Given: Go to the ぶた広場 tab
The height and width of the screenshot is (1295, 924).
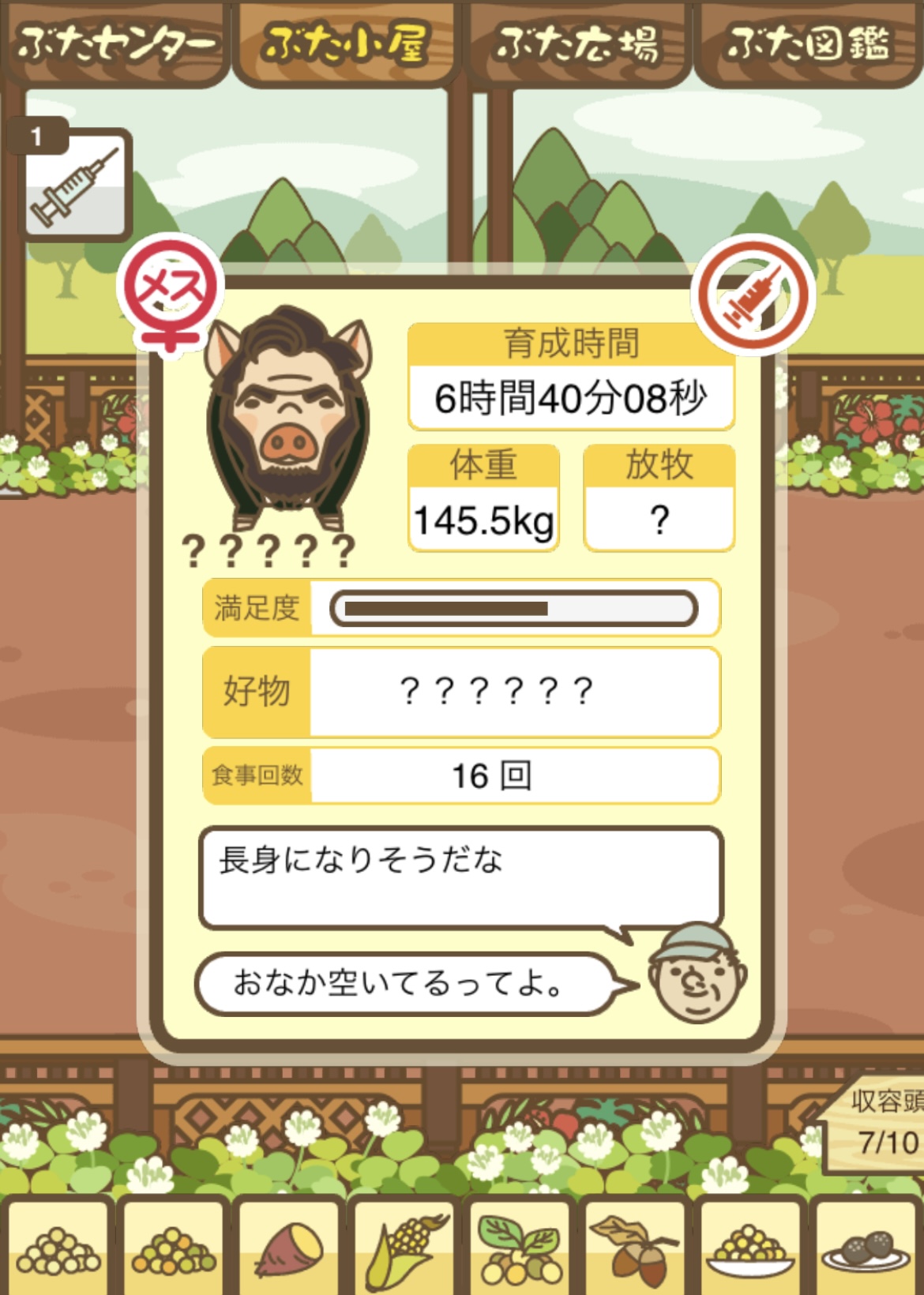Looking at the screenshot, I should tap(577, 43).
